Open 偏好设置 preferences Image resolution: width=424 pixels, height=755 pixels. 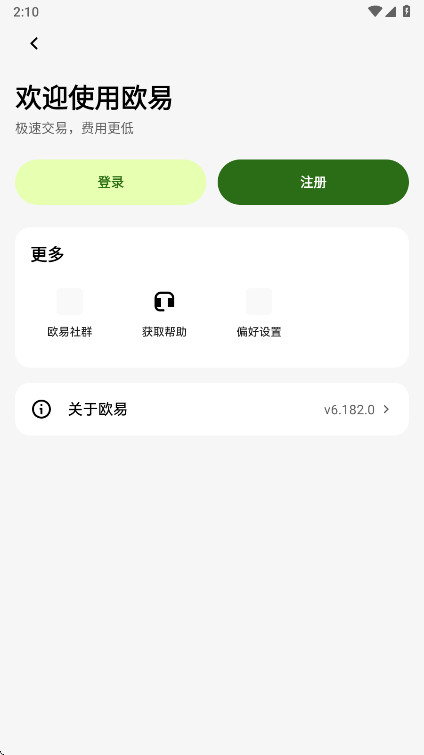pyautogui.click(x=259, y=313)
